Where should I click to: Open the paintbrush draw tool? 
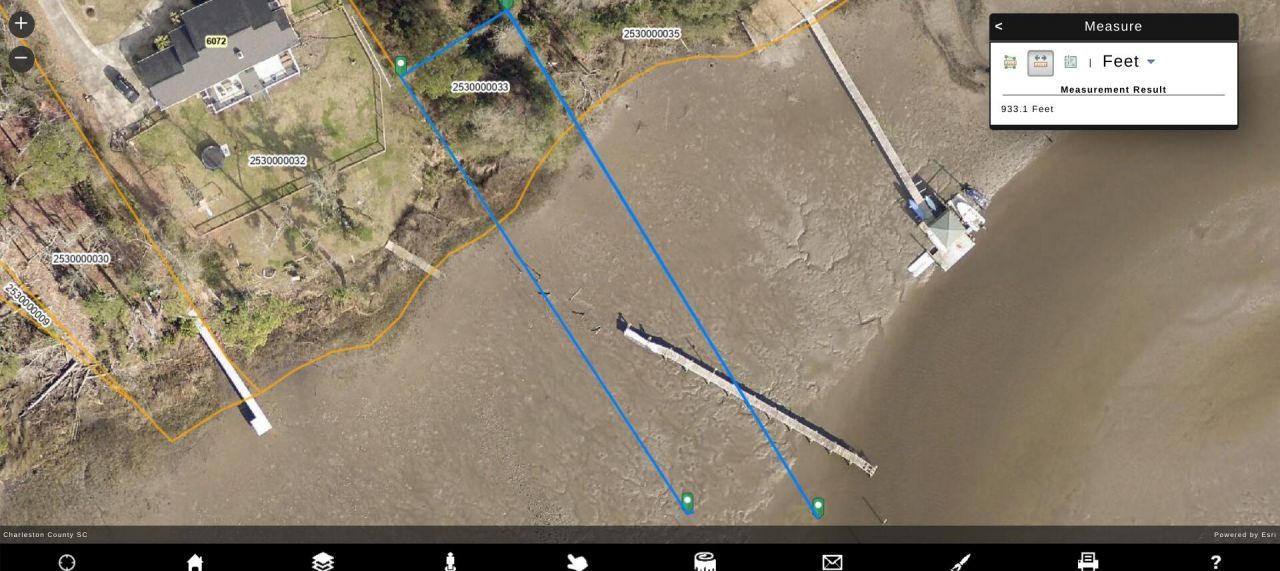click(960, 562)
